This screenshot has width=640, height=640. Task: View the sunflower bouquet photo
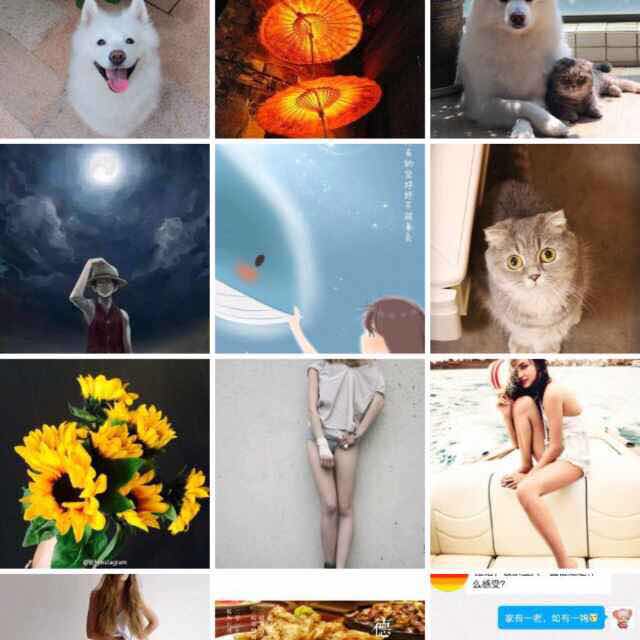point(105,464)
